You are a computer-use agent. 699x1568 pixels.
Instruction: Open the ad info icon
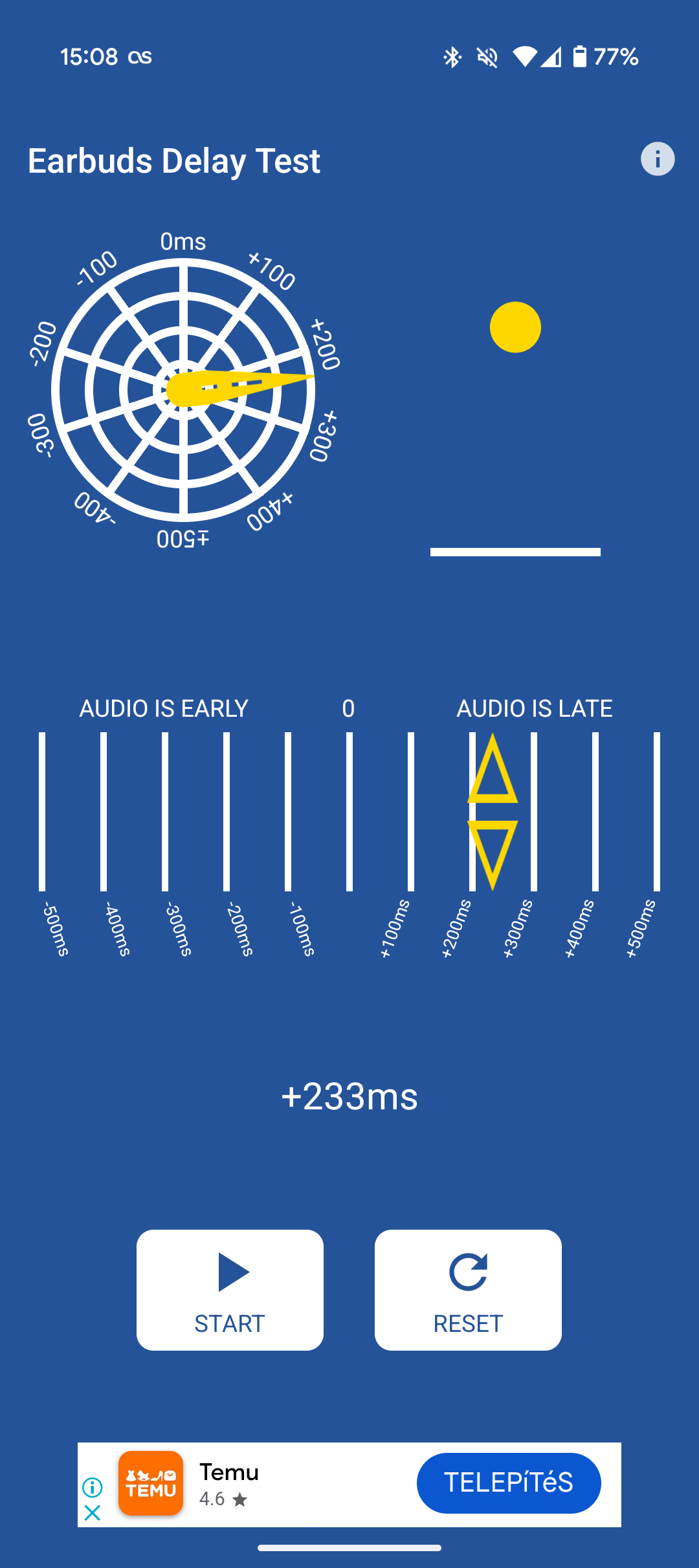93,1487
